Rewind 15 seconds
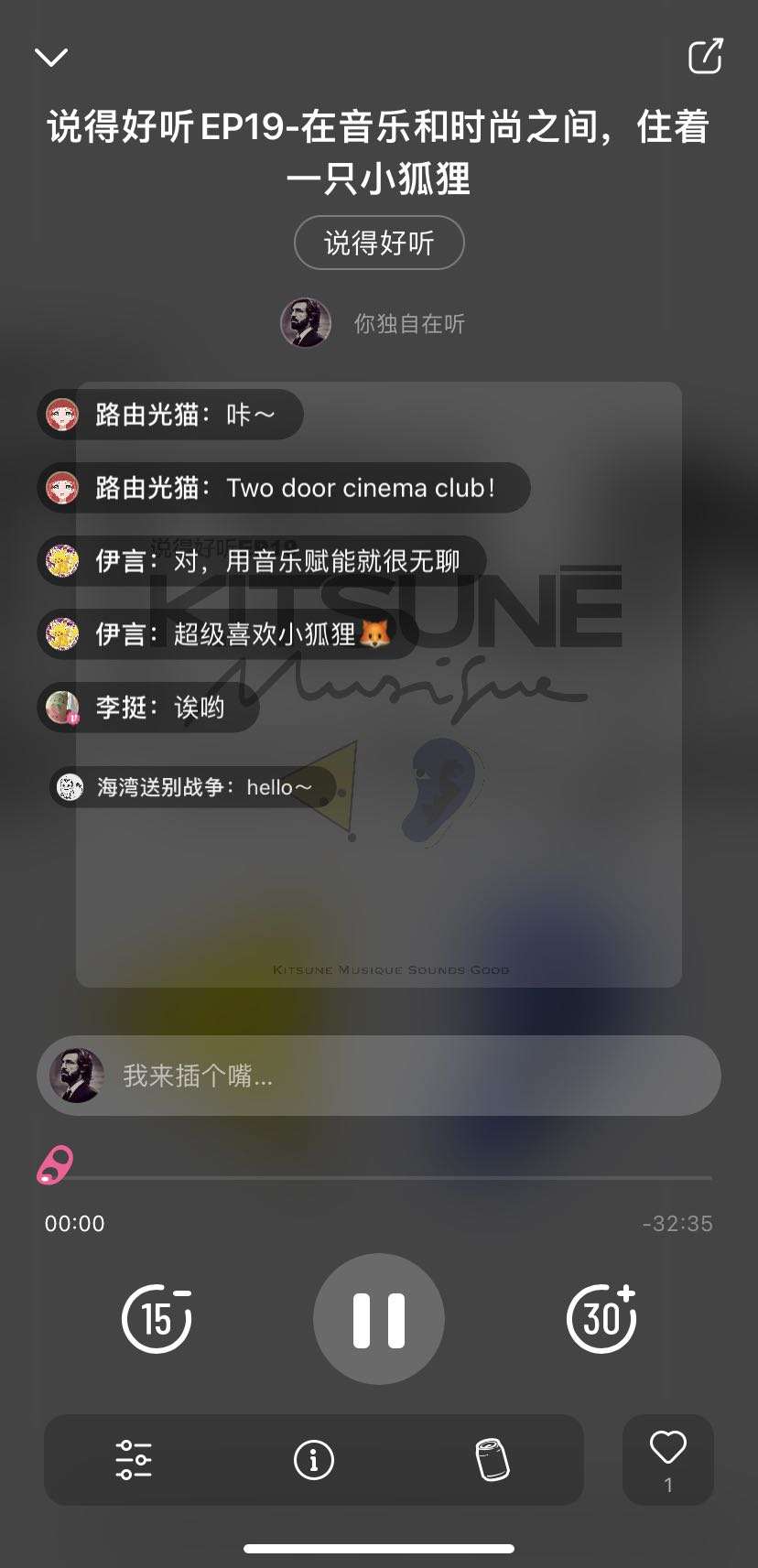The height and width of the screenshot is (1568, 758). [x=157, y=1319]
